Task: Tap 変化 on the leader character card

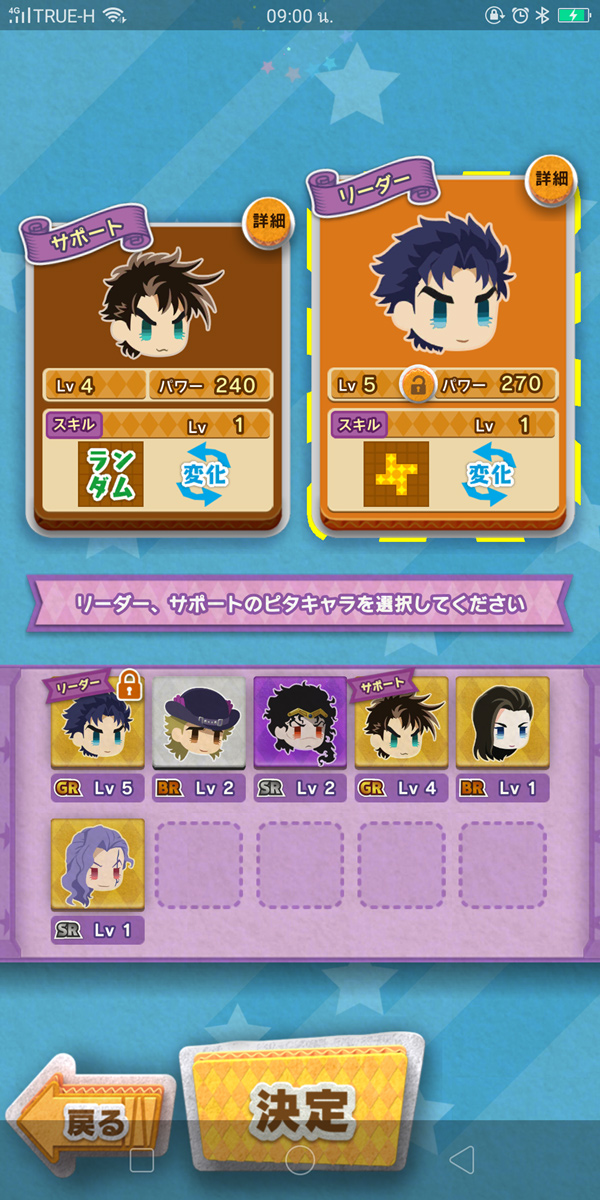Action: point(488,473)
